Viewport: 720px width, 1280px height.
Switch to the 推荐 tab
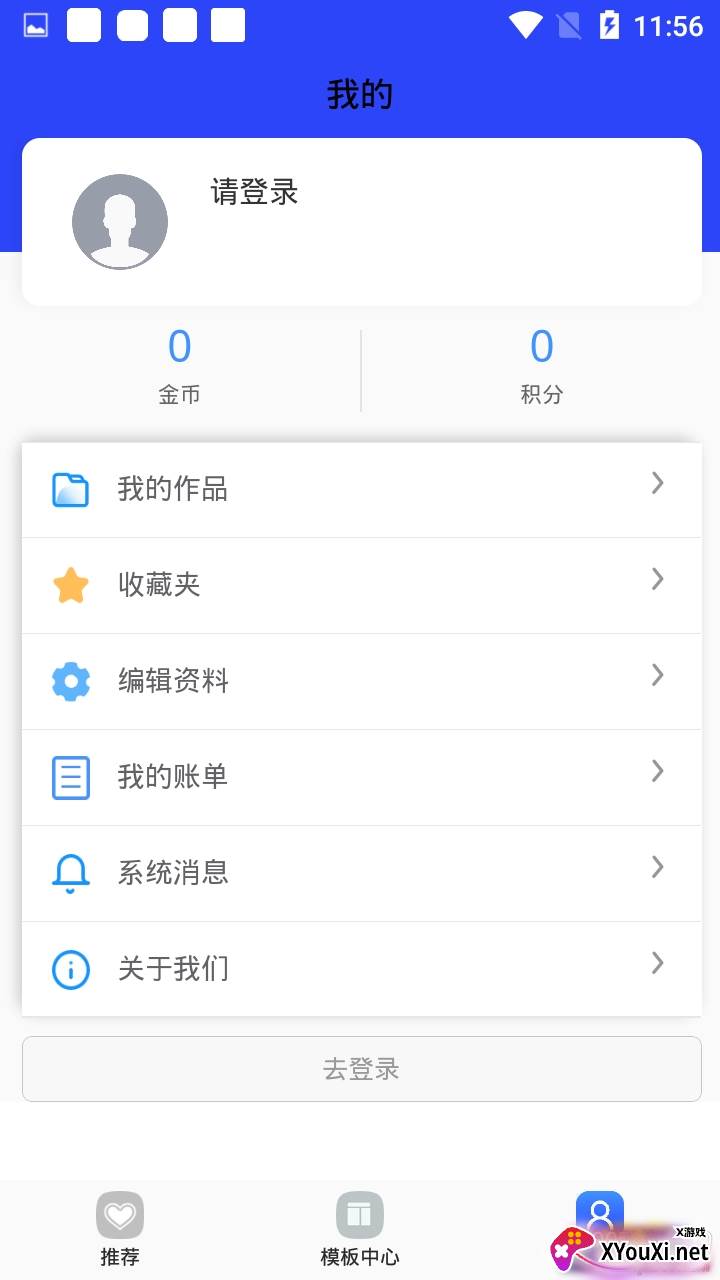click(120, 1230)
